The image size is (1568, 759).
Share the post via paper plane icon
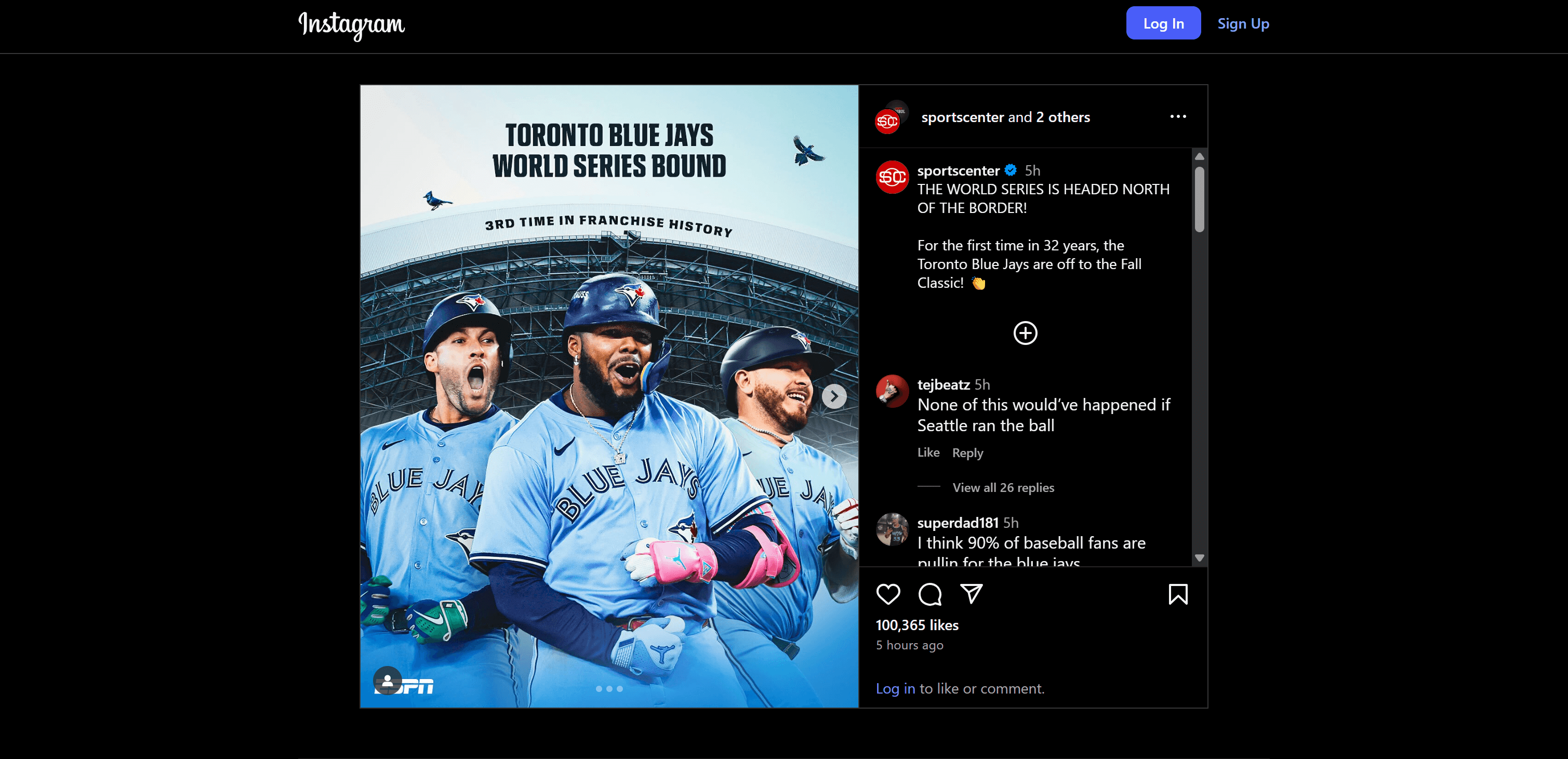pyautogui.click(x=971, y=594)
